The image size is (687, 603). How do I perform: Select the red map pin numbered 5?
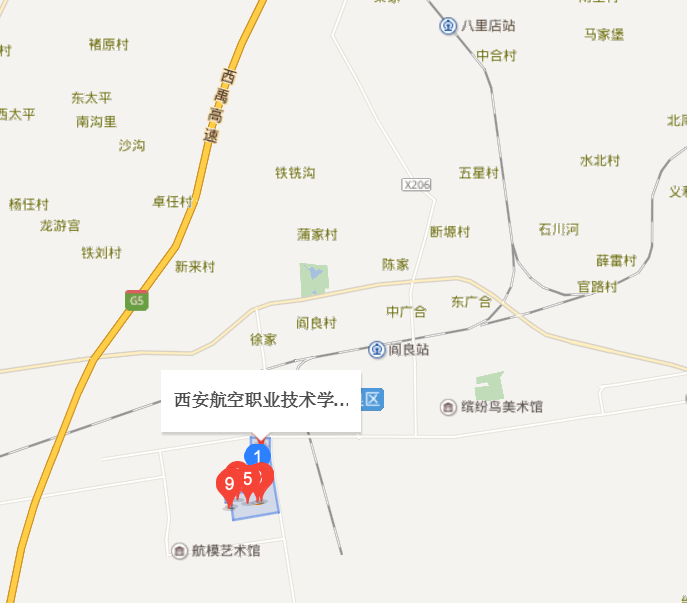coord(247,478)
